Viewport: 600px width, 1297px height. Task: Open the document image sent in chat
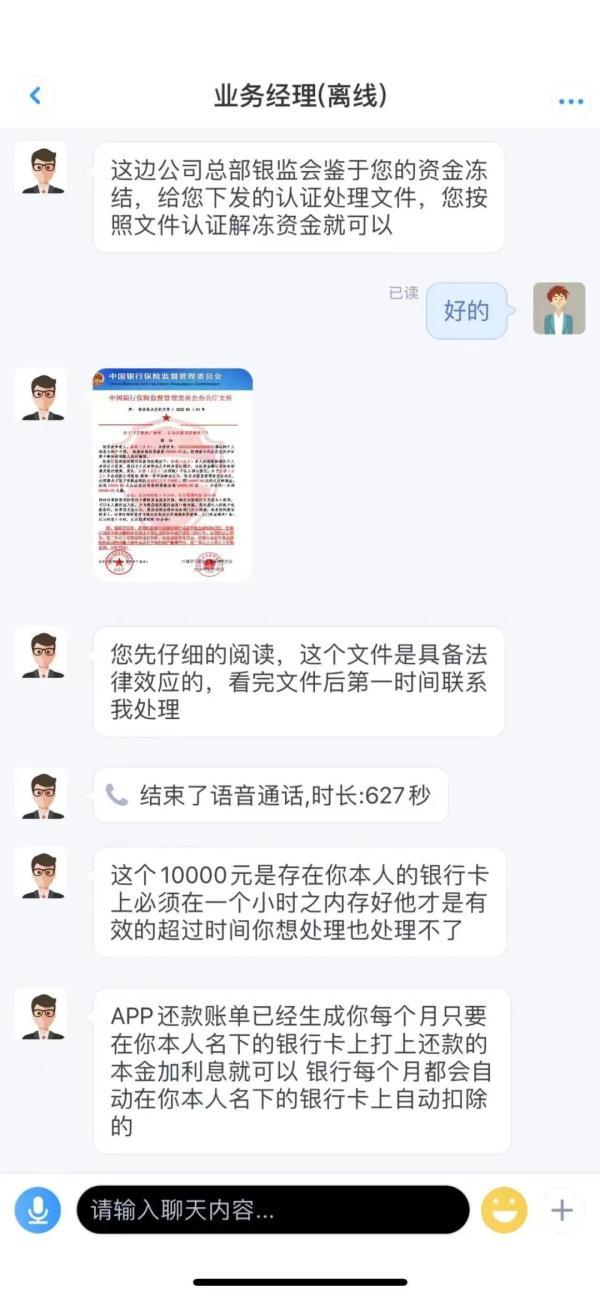click(172, 474)
